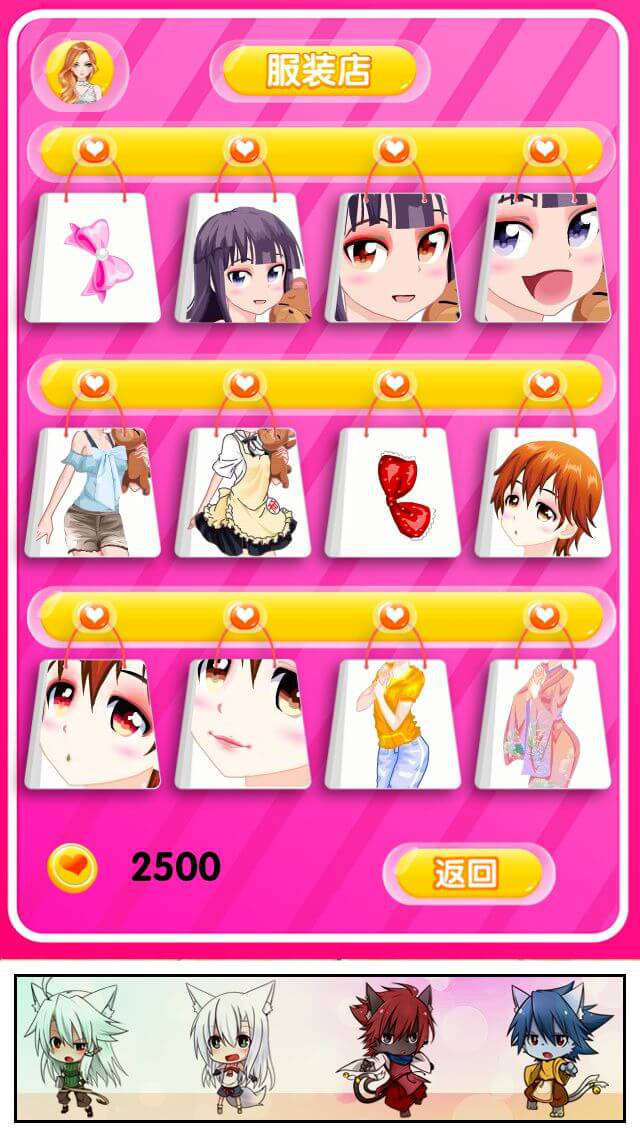This screenshot has width=640, height=1136.
Task: Select the red-eyed face bag
Action: [395, 260]
